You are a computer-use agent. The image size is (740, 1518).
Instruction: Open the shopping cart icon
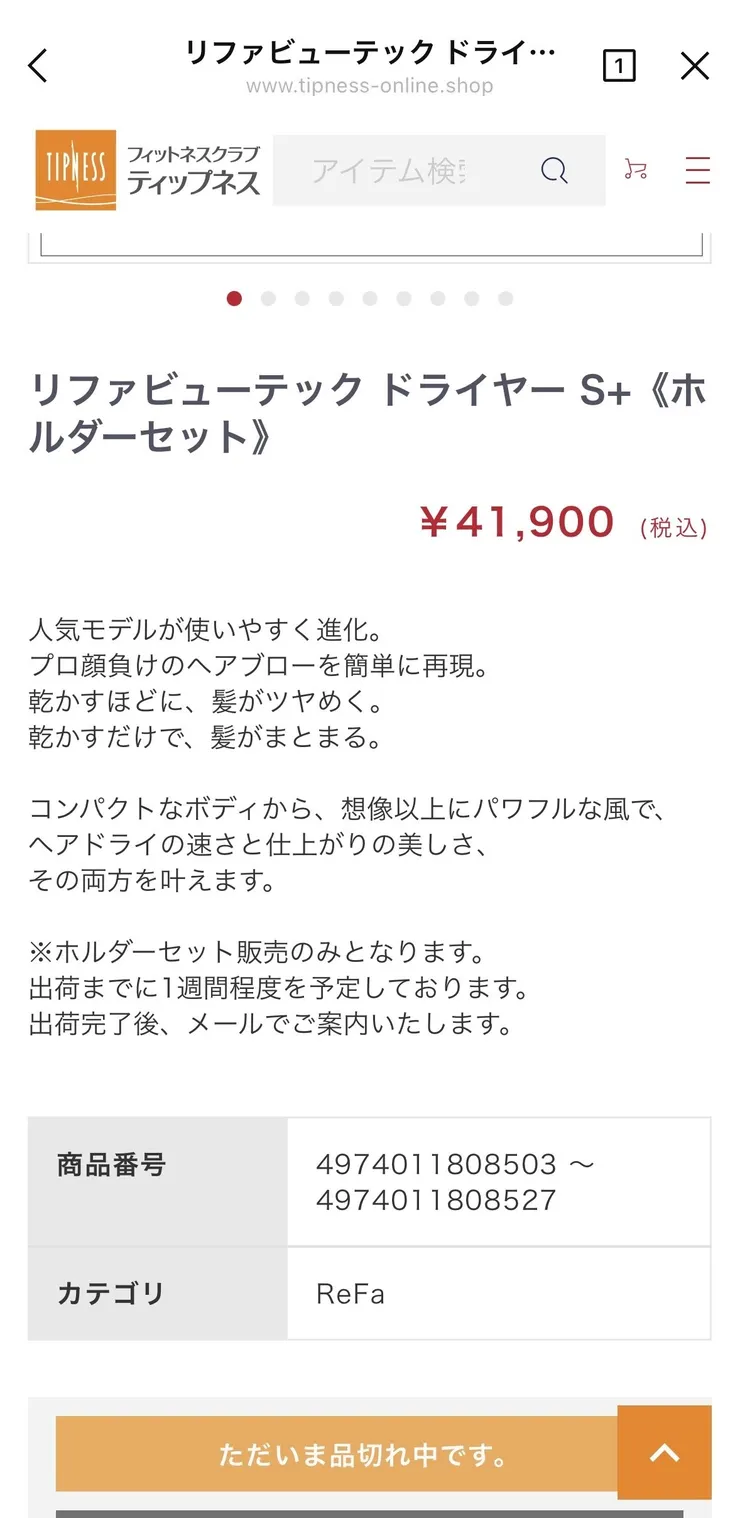(636, 170)
